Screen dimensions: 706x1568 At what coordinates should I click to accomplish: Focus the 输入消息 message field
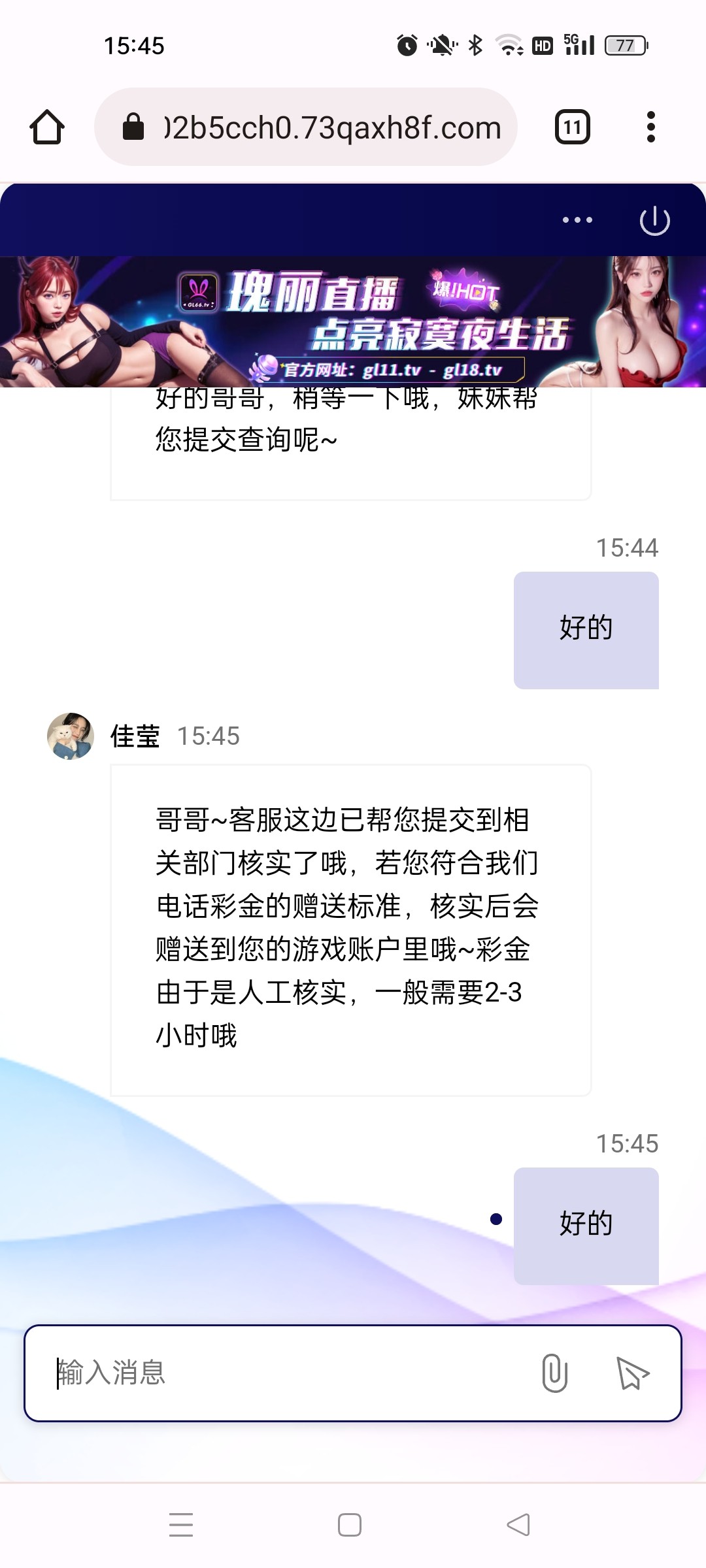[288, 1373]
